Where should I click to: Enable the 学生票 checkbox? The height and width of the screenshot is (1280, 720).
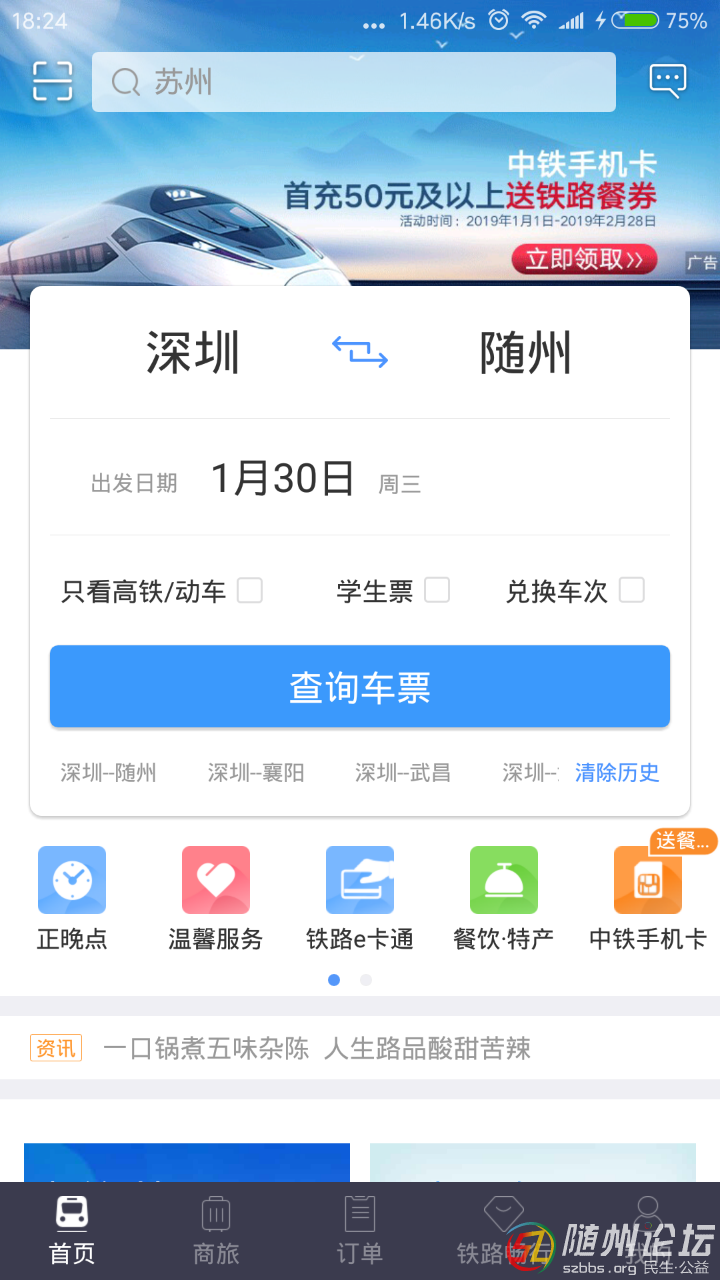(x=437, y=591)
